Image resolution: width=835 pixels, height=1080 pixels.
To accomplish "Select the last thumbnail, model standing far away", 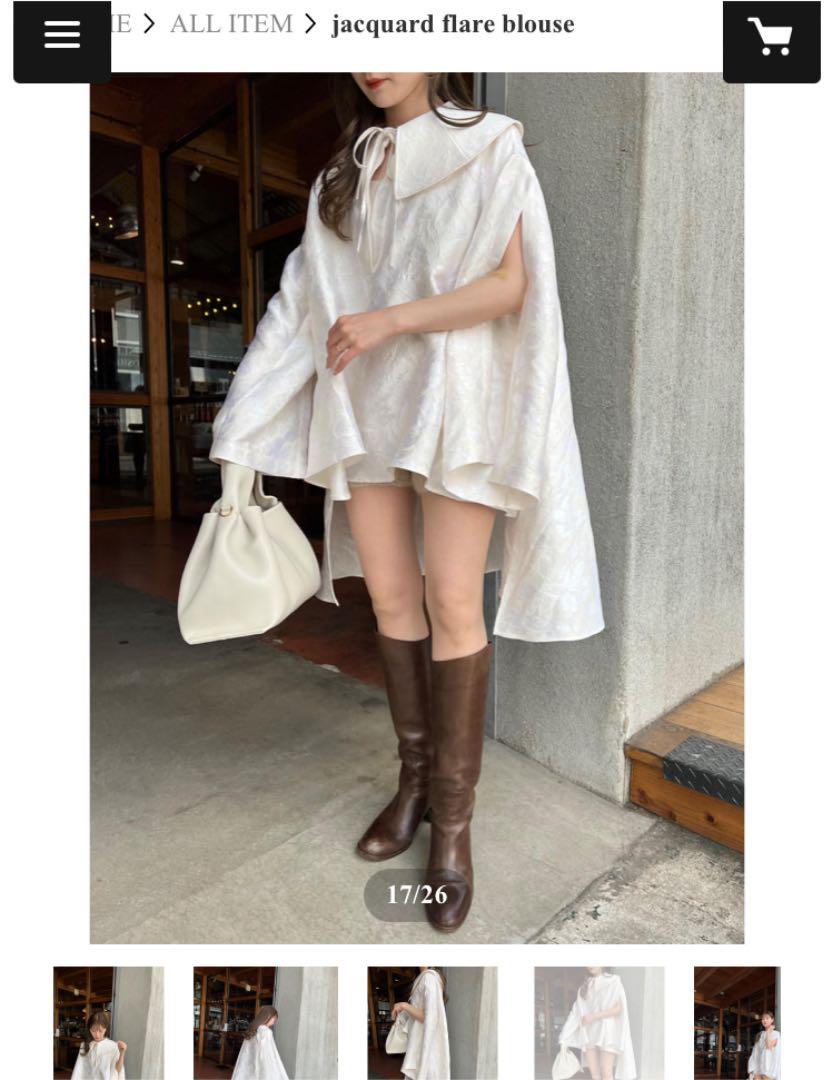I will [x=736, y=1022].
